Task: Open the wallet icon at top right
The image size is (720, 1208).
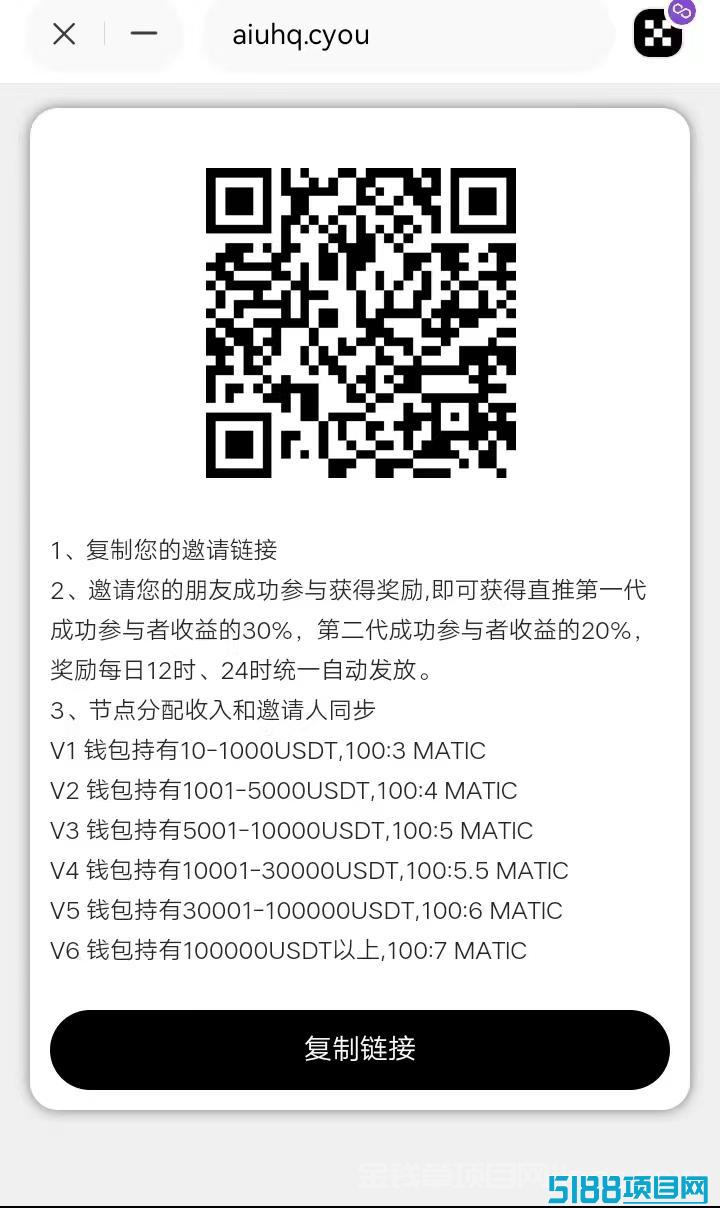Action: pos(659,32)
